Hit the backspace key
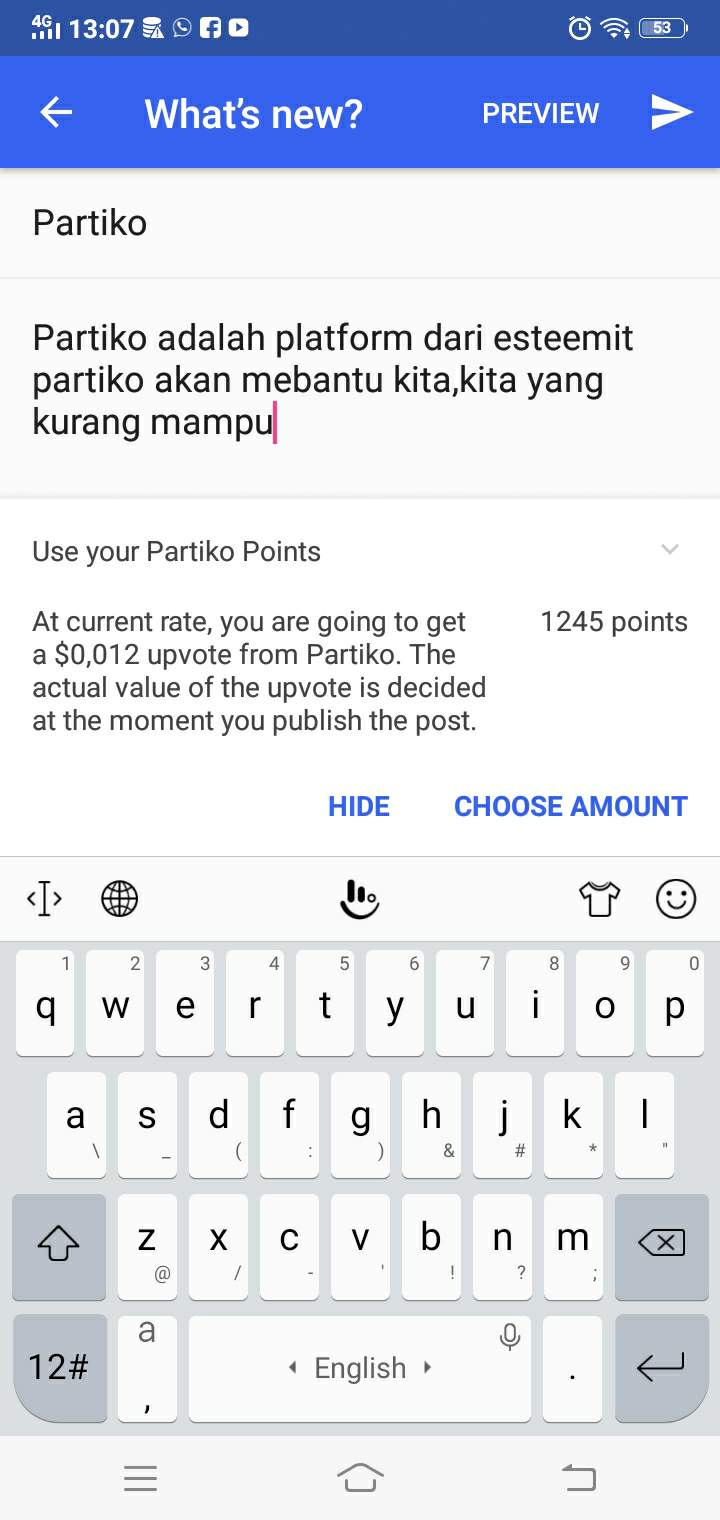 click(x=661, y=1243)
